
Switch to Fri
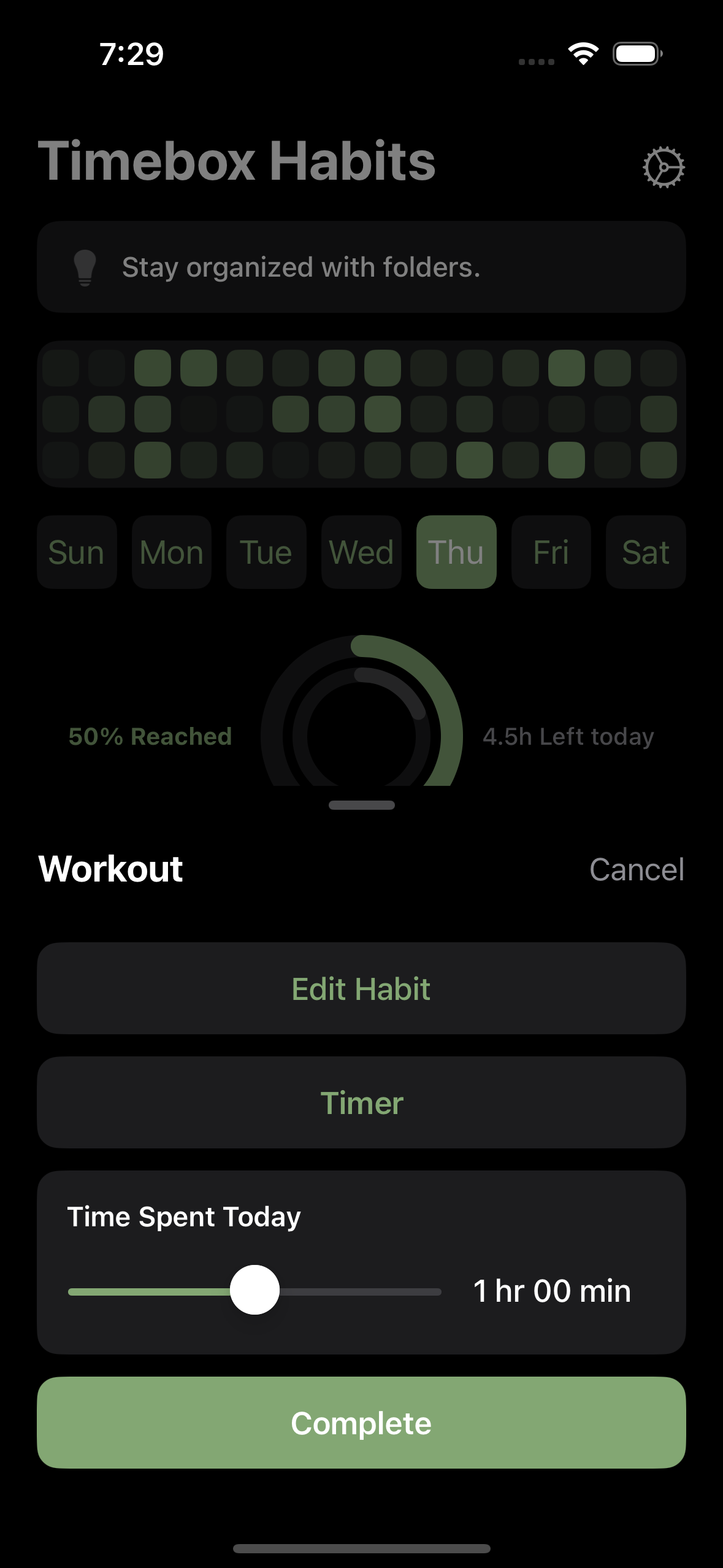(x=551, y=552)
